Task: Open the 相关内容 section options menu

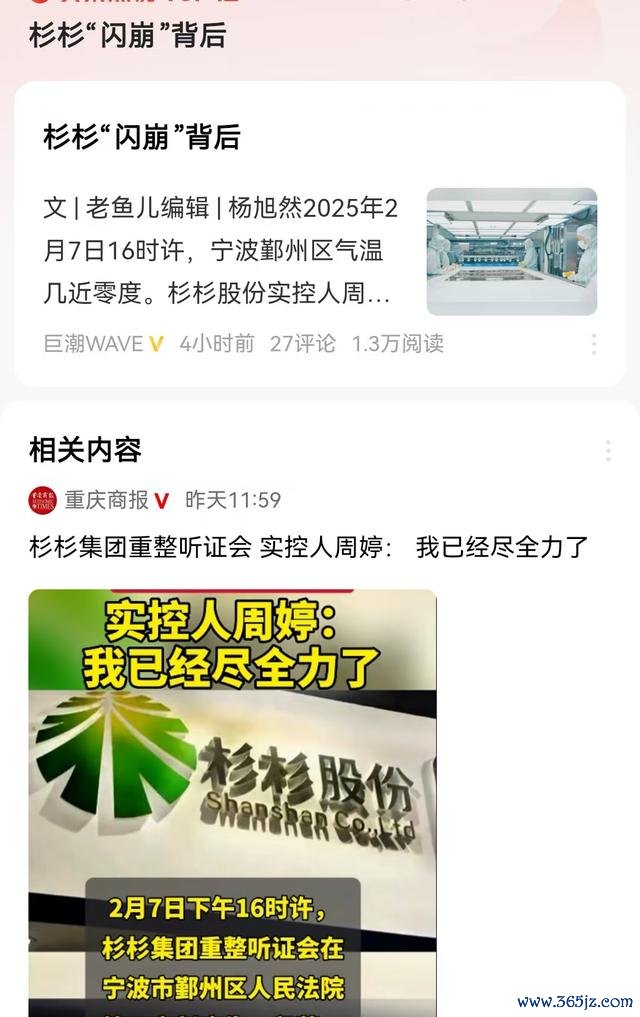Action: (607, 451)
